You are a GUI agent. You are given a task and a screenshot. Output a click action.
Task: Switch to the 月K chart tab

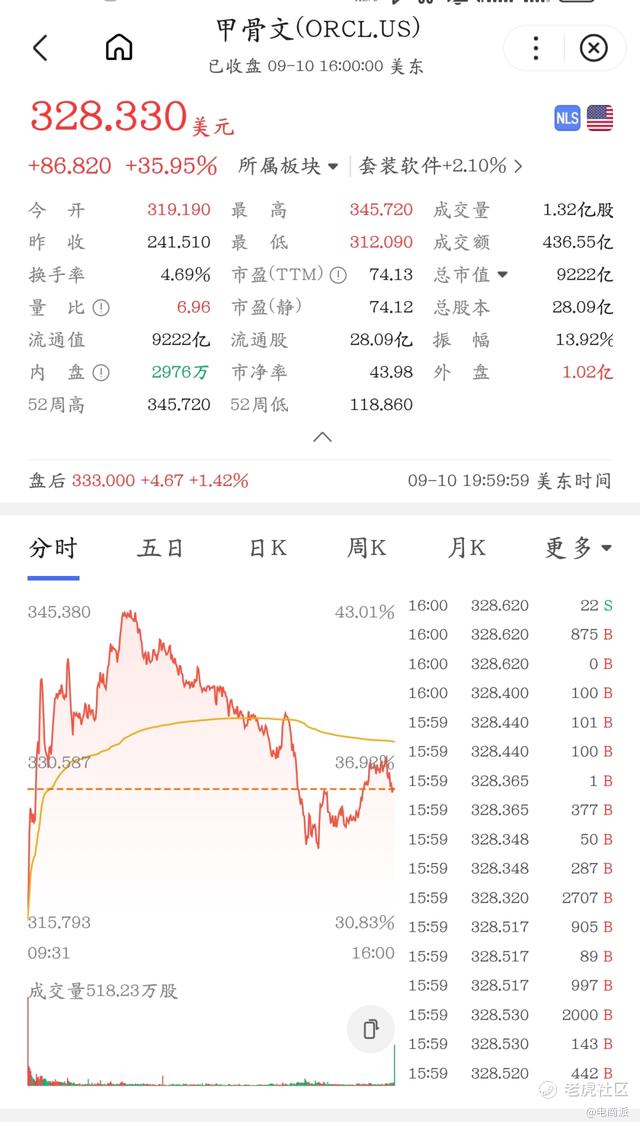[465, 549]
